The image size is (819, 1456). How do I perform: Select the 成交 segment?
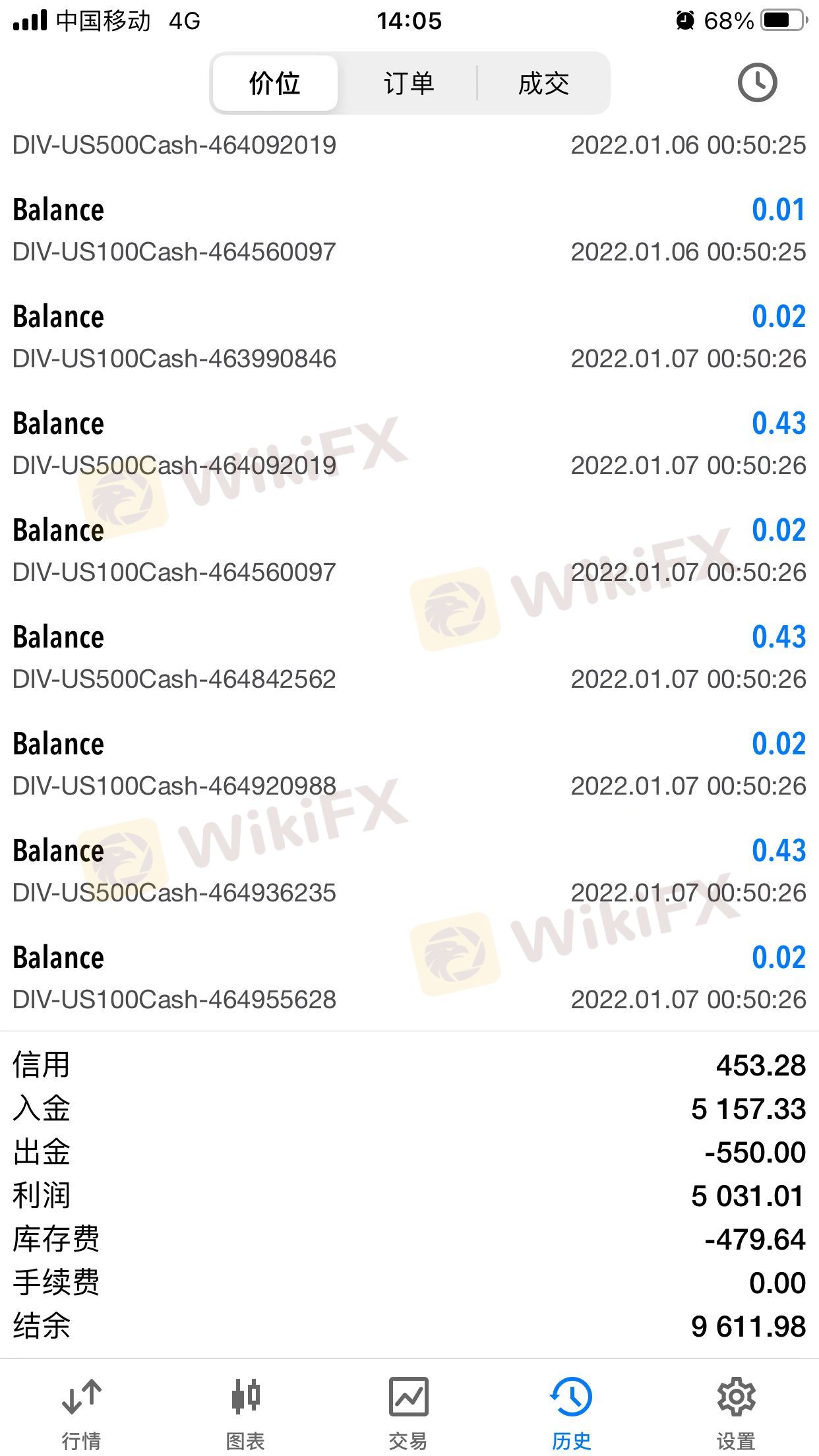[x=543, y=84]
